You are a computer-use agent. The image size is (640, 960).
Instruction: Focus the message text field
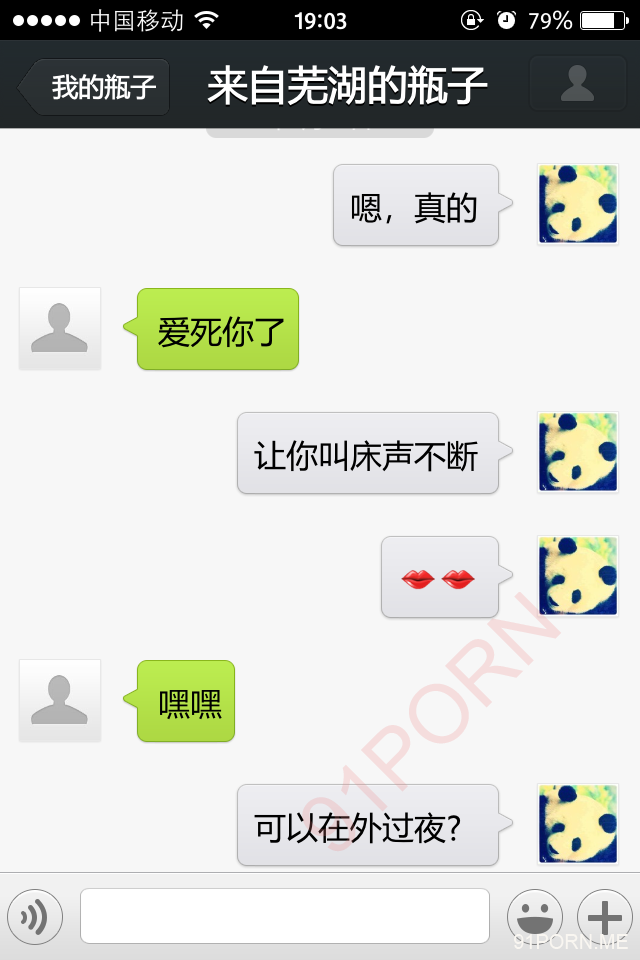[285, 916]
